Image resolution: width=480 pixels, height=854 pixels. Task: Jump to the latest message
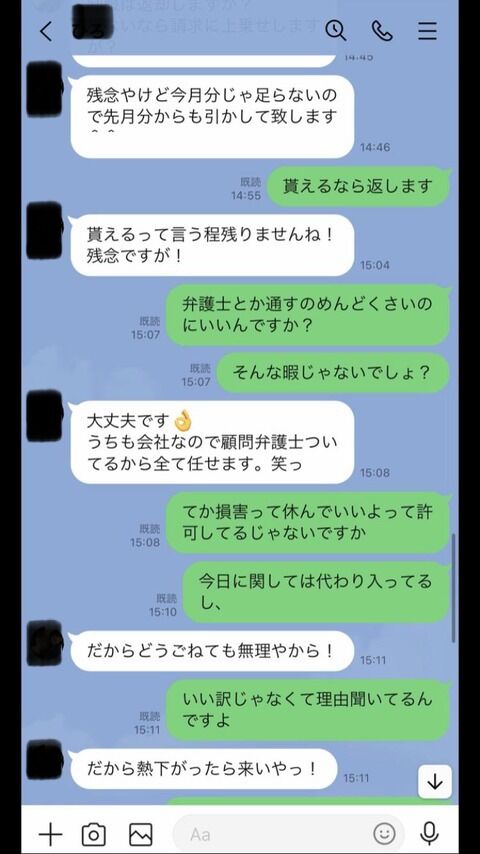click(435, 782)
